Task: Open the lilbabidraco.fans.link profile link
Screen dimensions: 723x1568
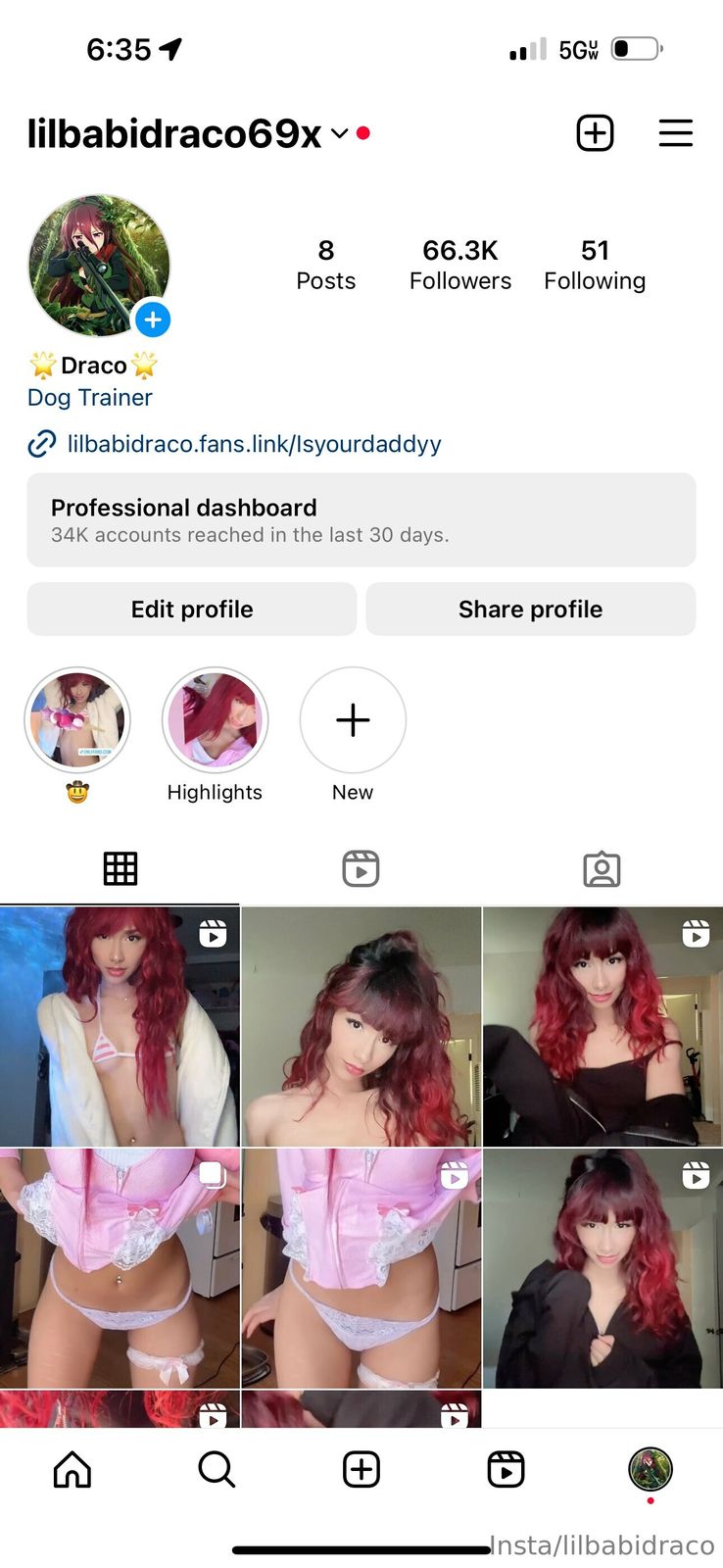Action: [x=254, y=444]
